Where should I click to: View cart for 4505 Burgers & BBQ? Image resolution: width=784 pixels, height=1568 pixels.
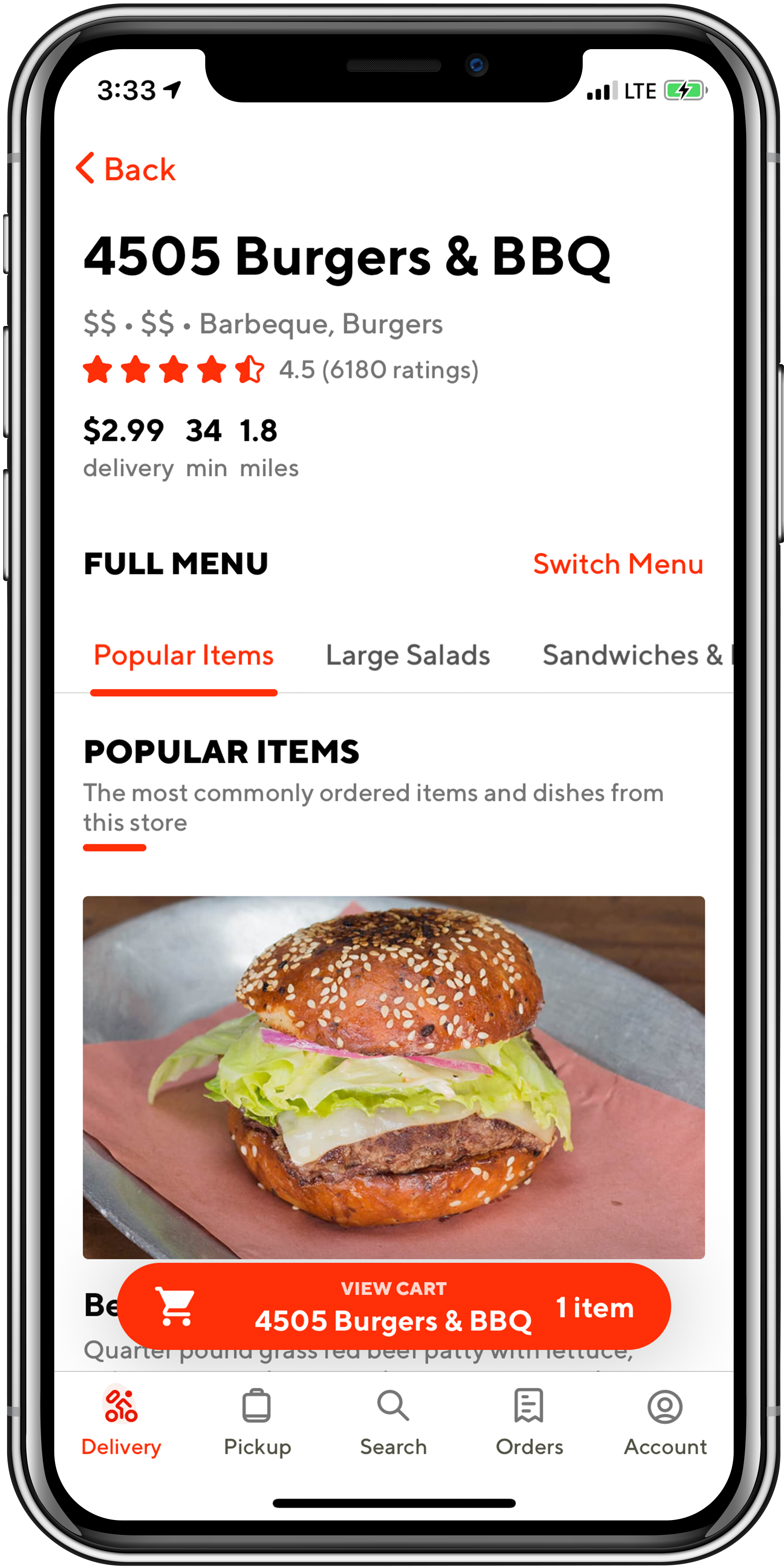(x=393, y=1306)
